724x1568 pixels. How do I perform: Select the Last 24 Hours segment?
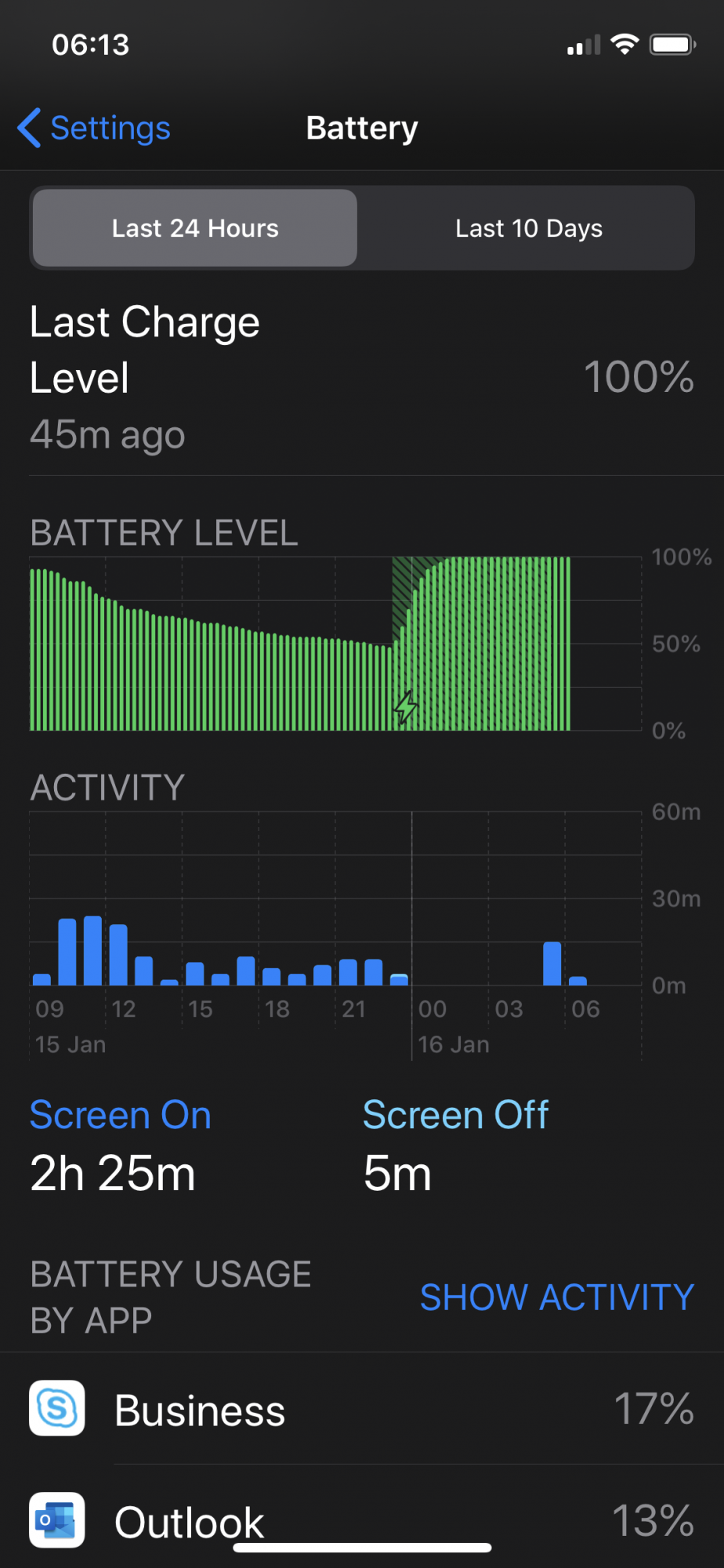(195, 228)
